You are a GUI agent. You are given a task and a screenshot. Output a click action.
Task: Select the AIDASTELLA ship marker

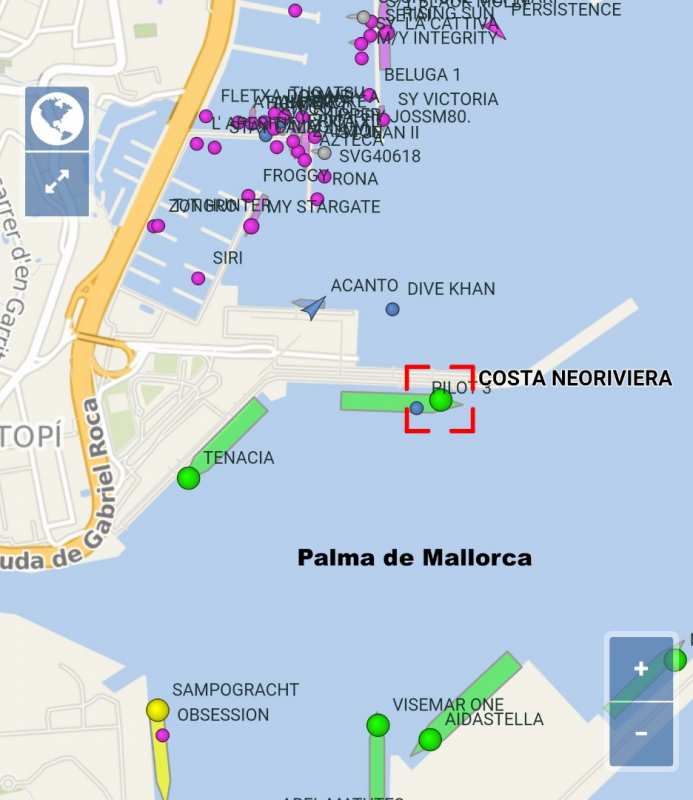tap(430, 740)
